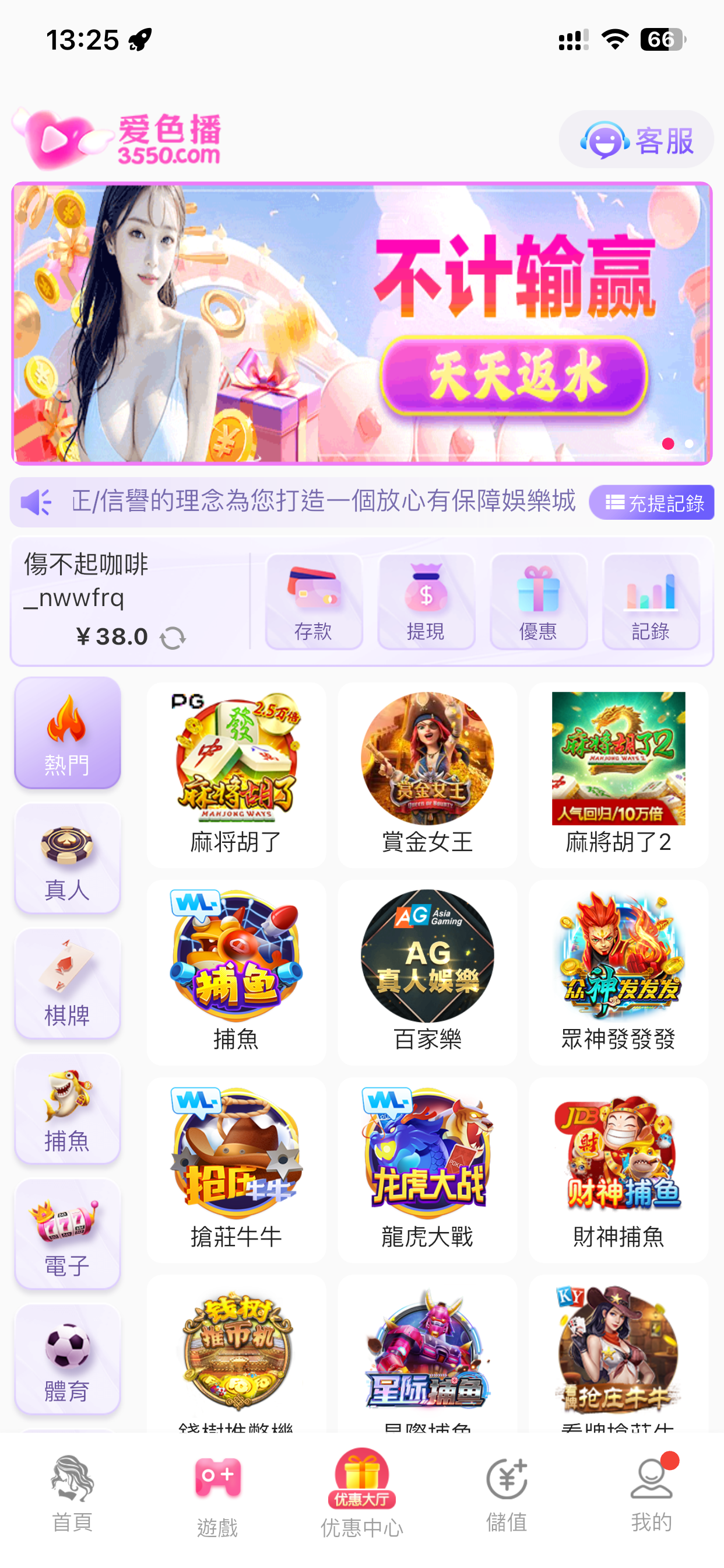
Task: Tap the 存款 deposit button
Action: pyautogui.click(x=314, y=601)
